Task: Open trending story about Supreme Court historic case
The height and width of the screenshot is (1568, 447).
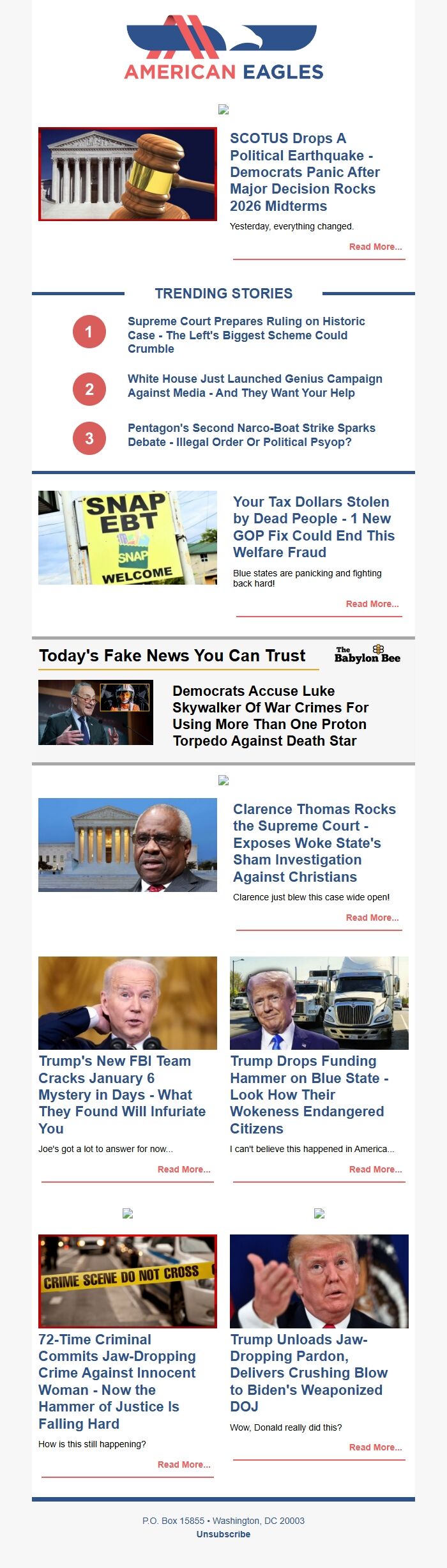Action: click(x=246, y=335)
